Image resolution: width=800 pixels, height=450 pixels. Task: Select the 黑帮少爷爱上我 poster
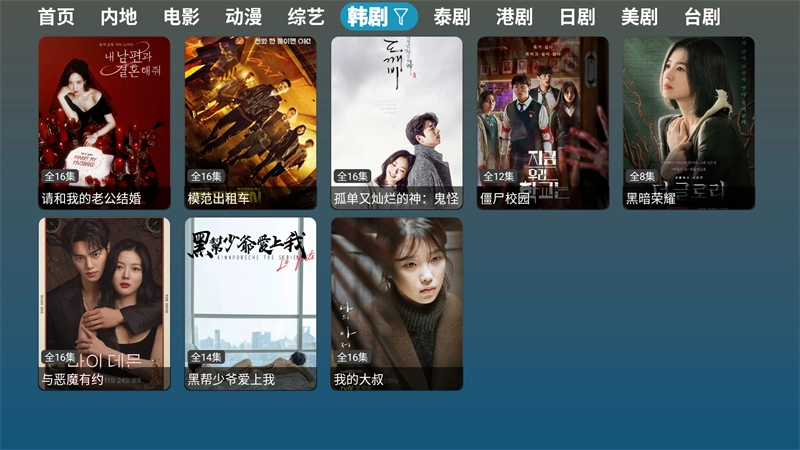250,303
